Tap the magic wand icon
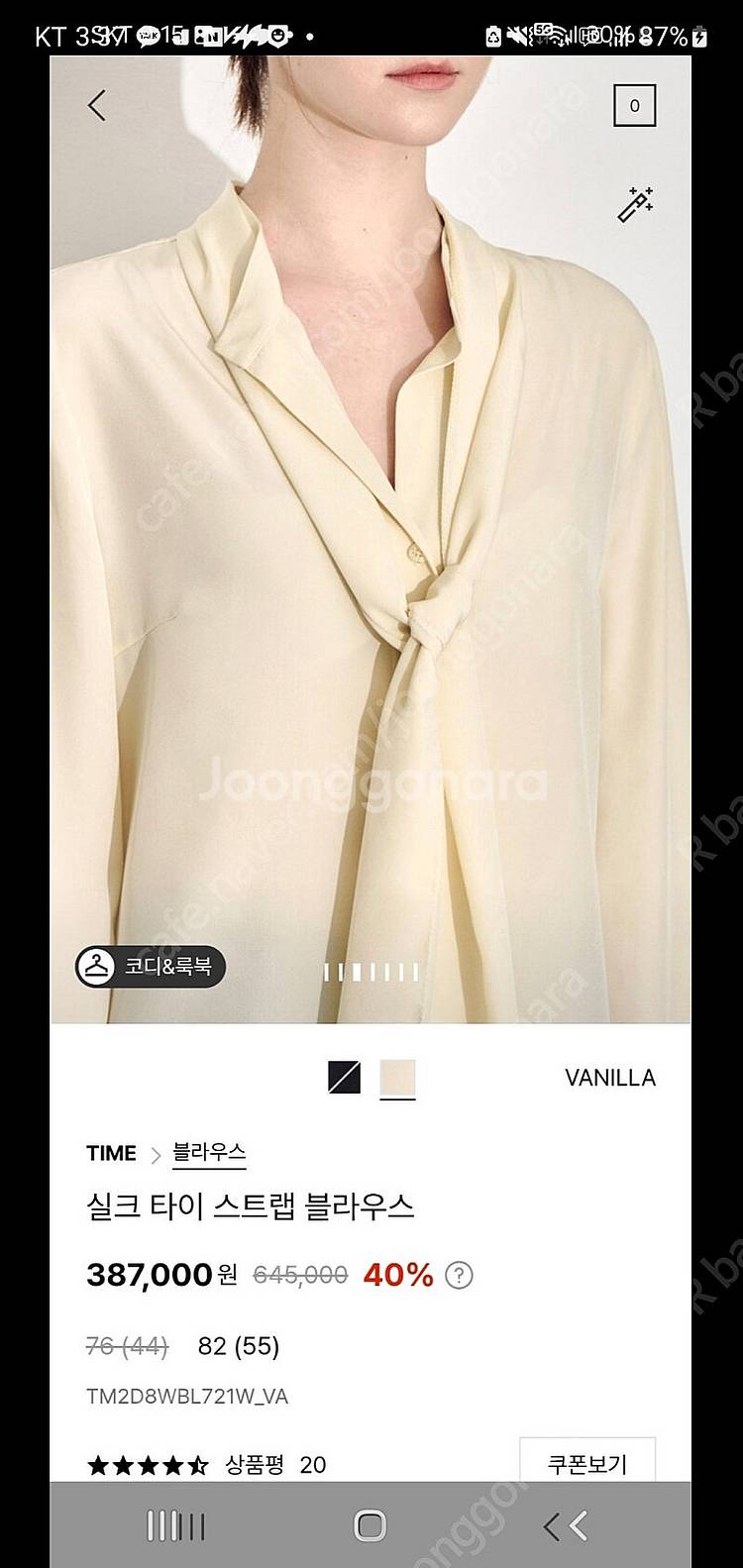 635,204
